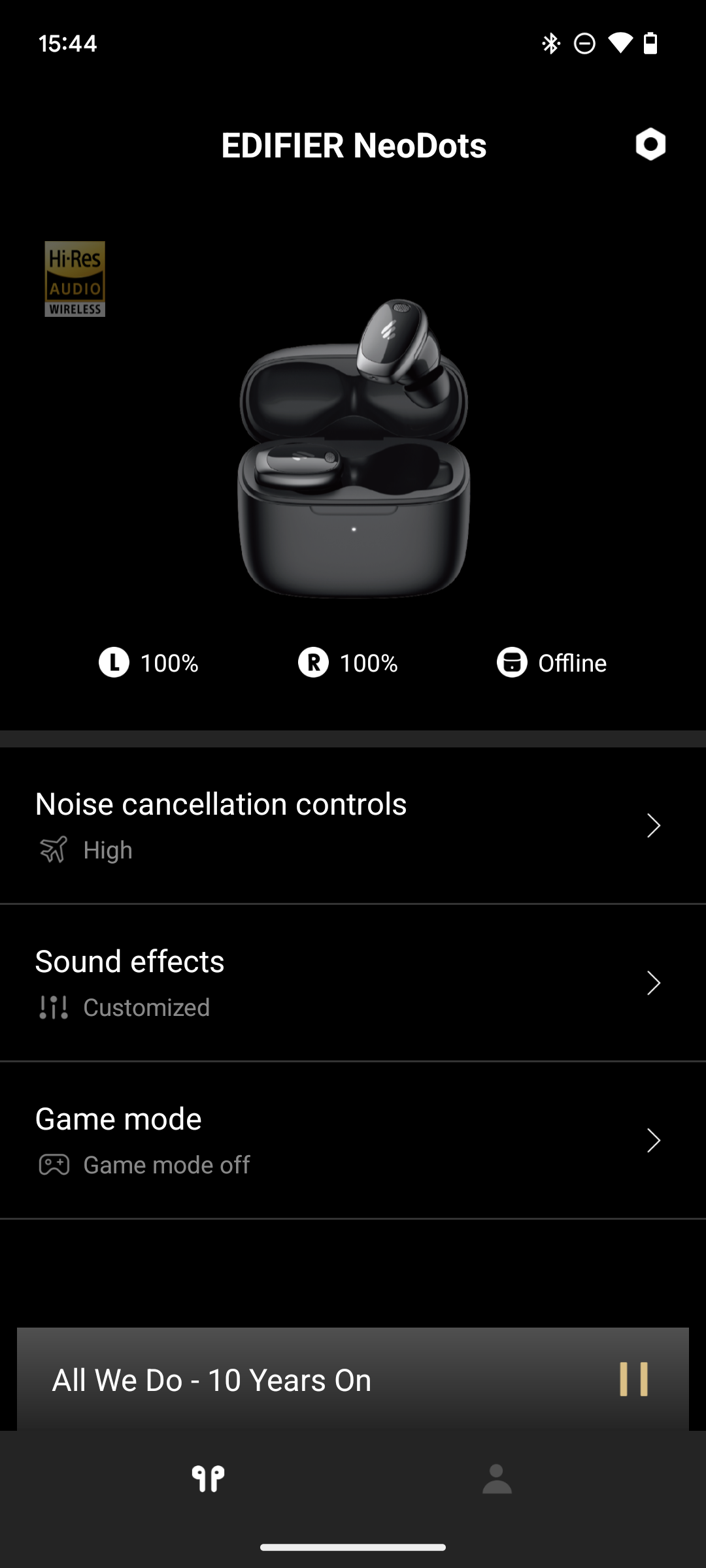Switch to the earbuds tab

point(208,1478)
